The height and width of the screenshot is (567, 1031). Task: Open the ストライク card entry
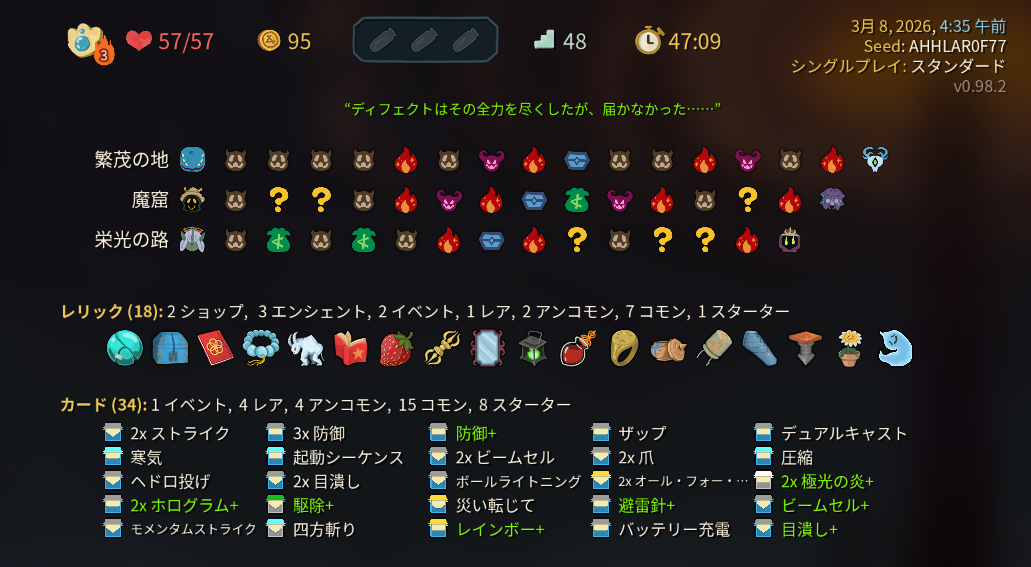point(180,433)
